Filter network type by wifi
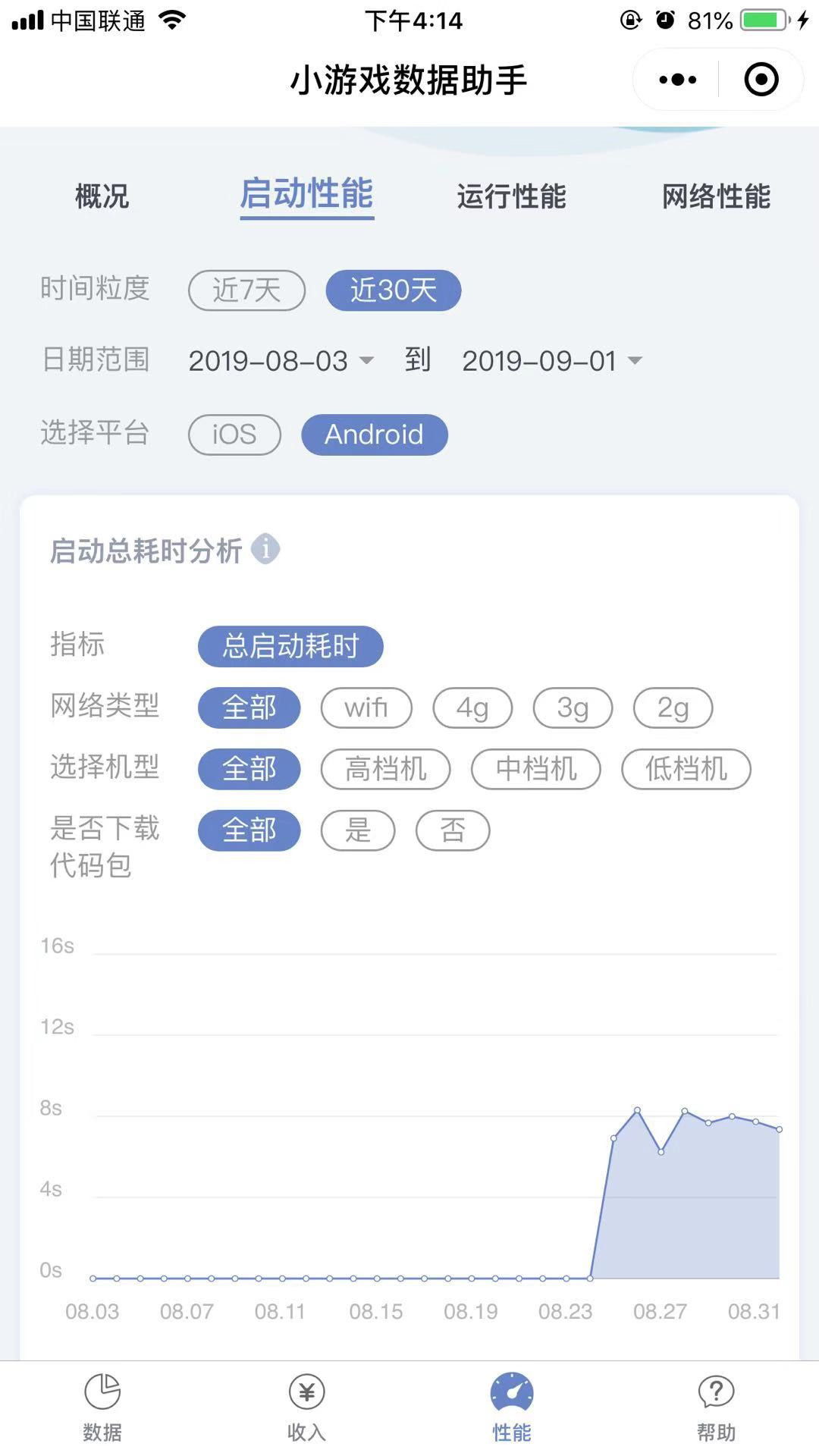 (x=366, y=708)
